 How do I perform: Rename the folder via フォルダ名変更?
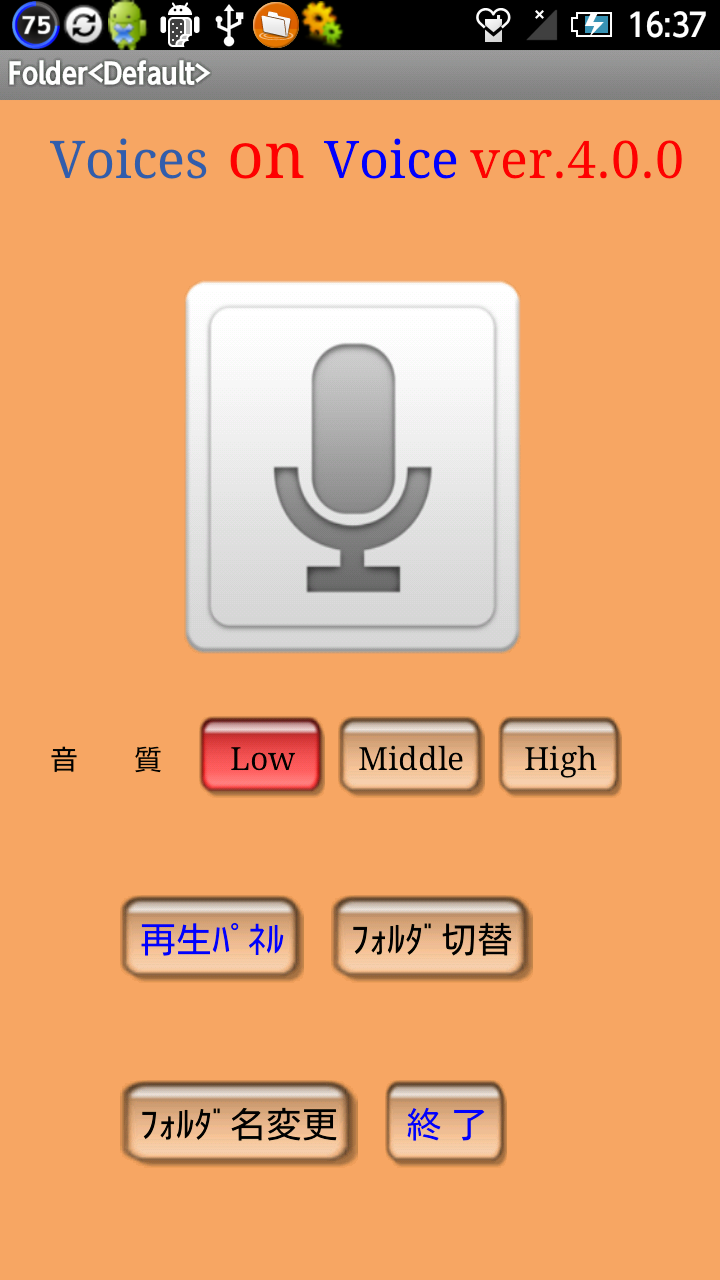[x=238, y=1124]
